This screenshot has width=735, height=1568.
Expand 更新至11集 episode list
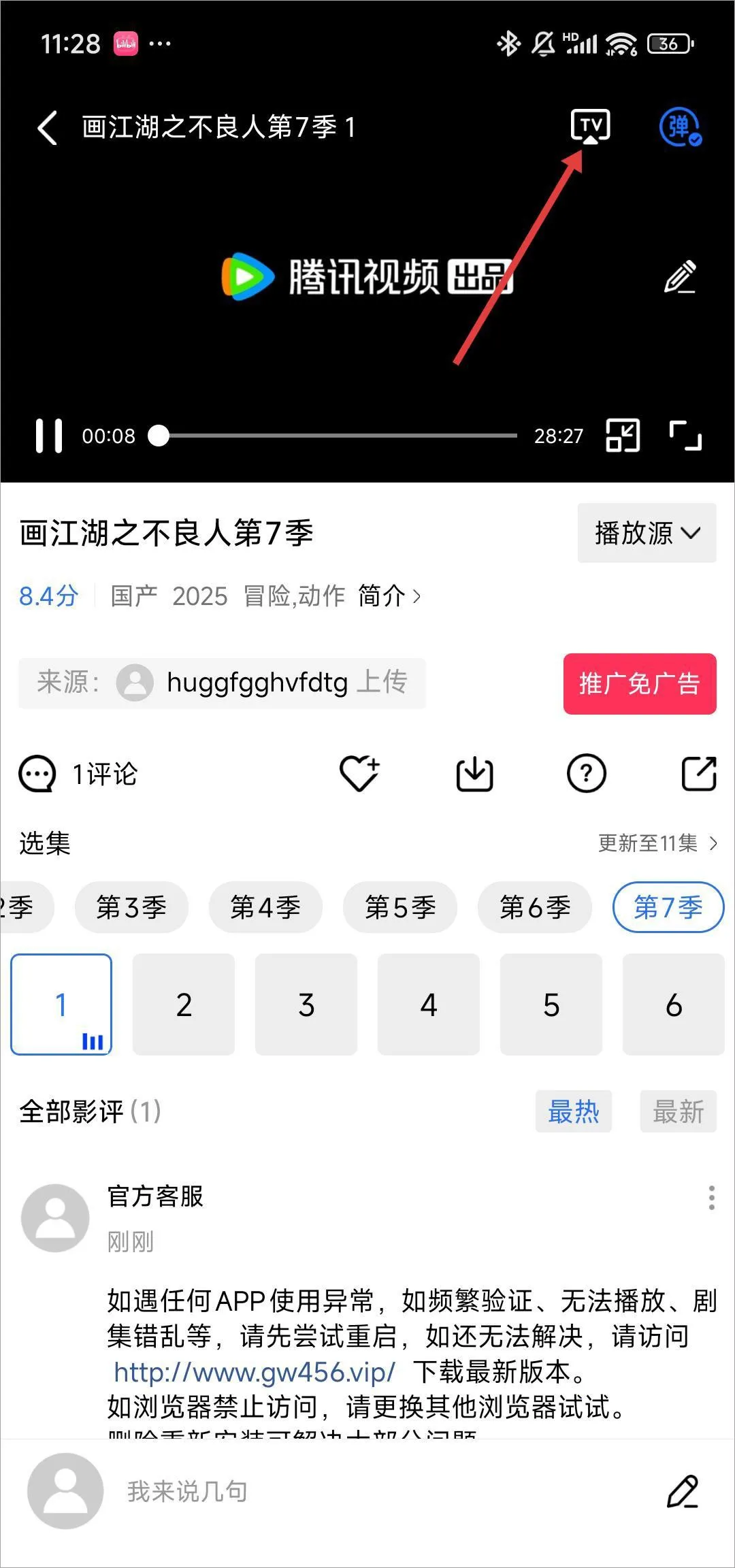point(651,843)
